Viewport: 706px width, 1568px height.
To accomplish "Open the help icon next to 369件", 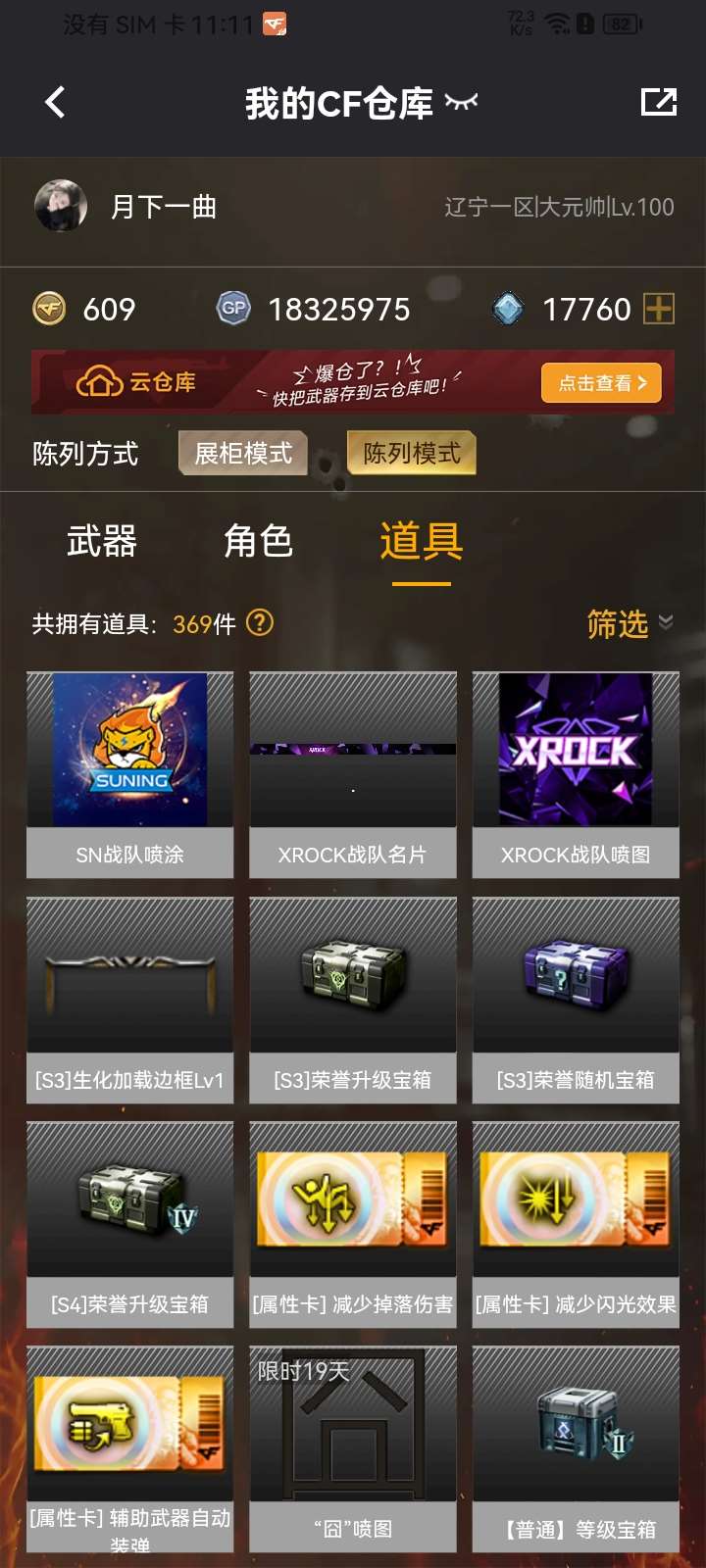I will pos(260,623).
